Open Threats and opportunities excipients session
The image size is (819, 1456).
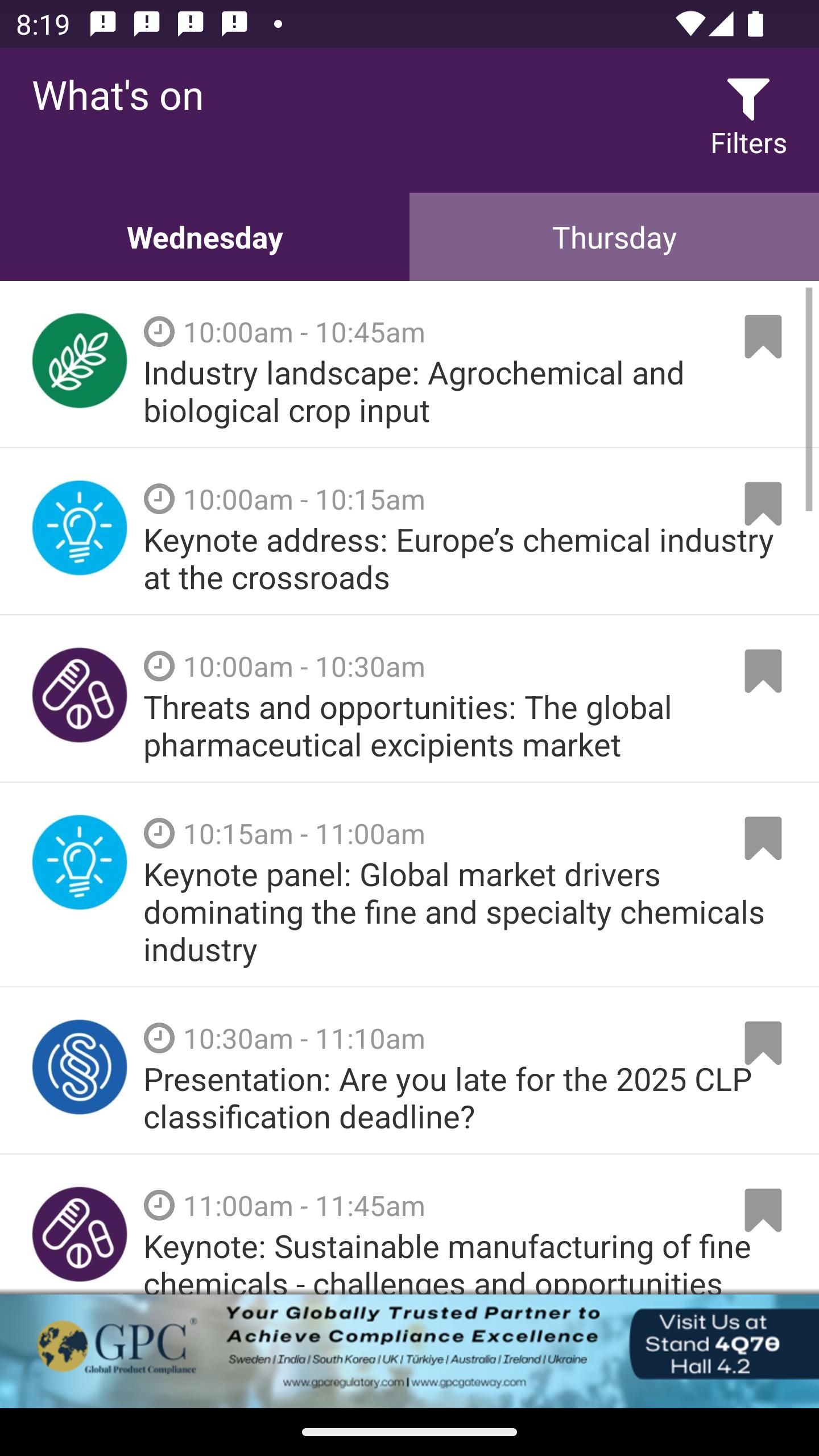point(409,699)
